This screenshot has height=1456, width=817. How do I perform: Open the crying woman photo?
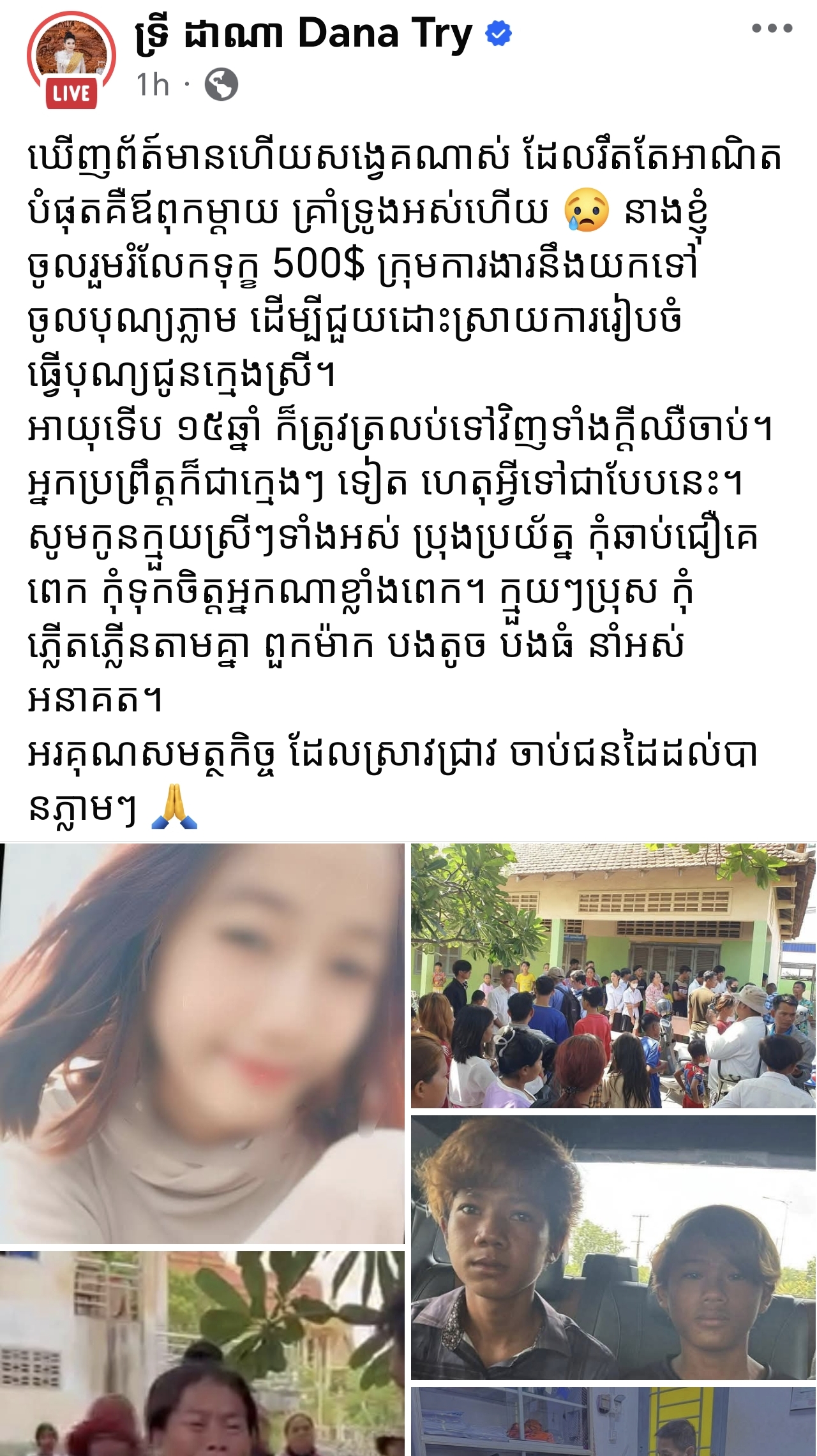(x=202, y=1353)
